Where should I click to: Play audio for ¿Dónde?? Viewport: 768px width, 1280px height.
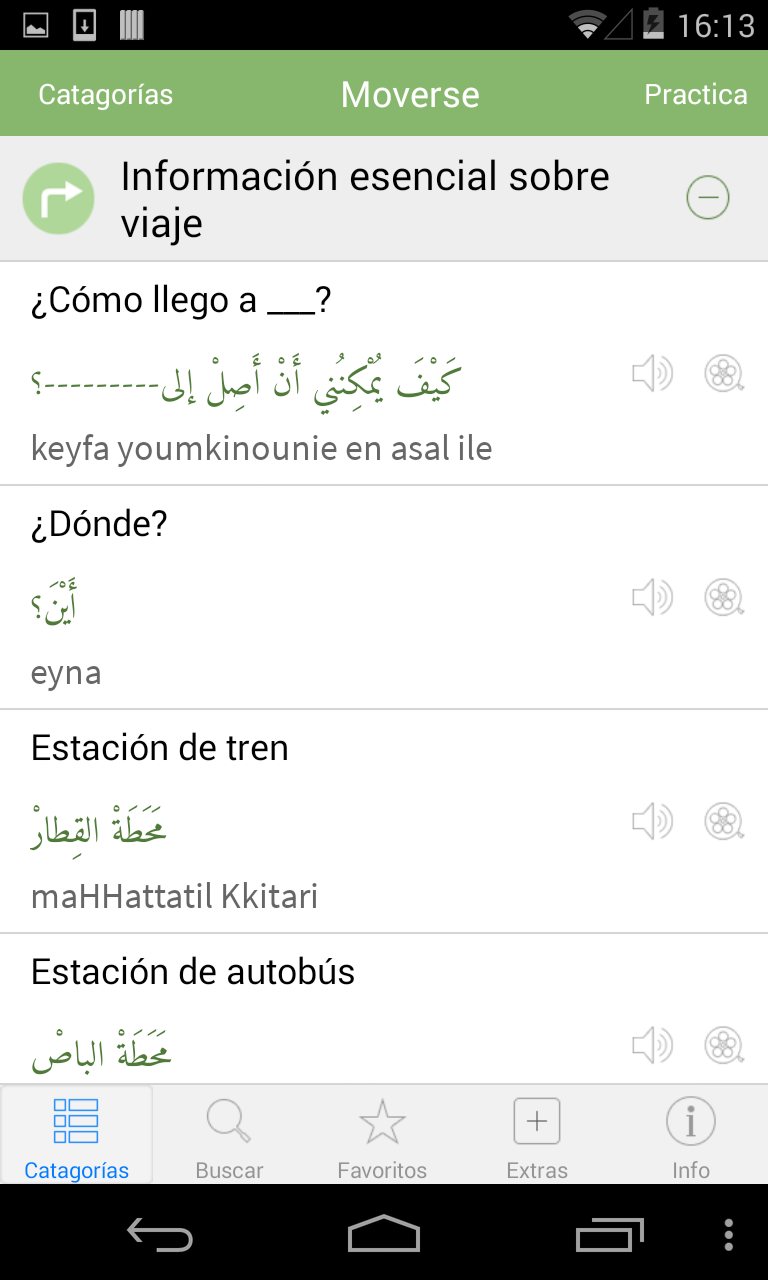(652, 598)
